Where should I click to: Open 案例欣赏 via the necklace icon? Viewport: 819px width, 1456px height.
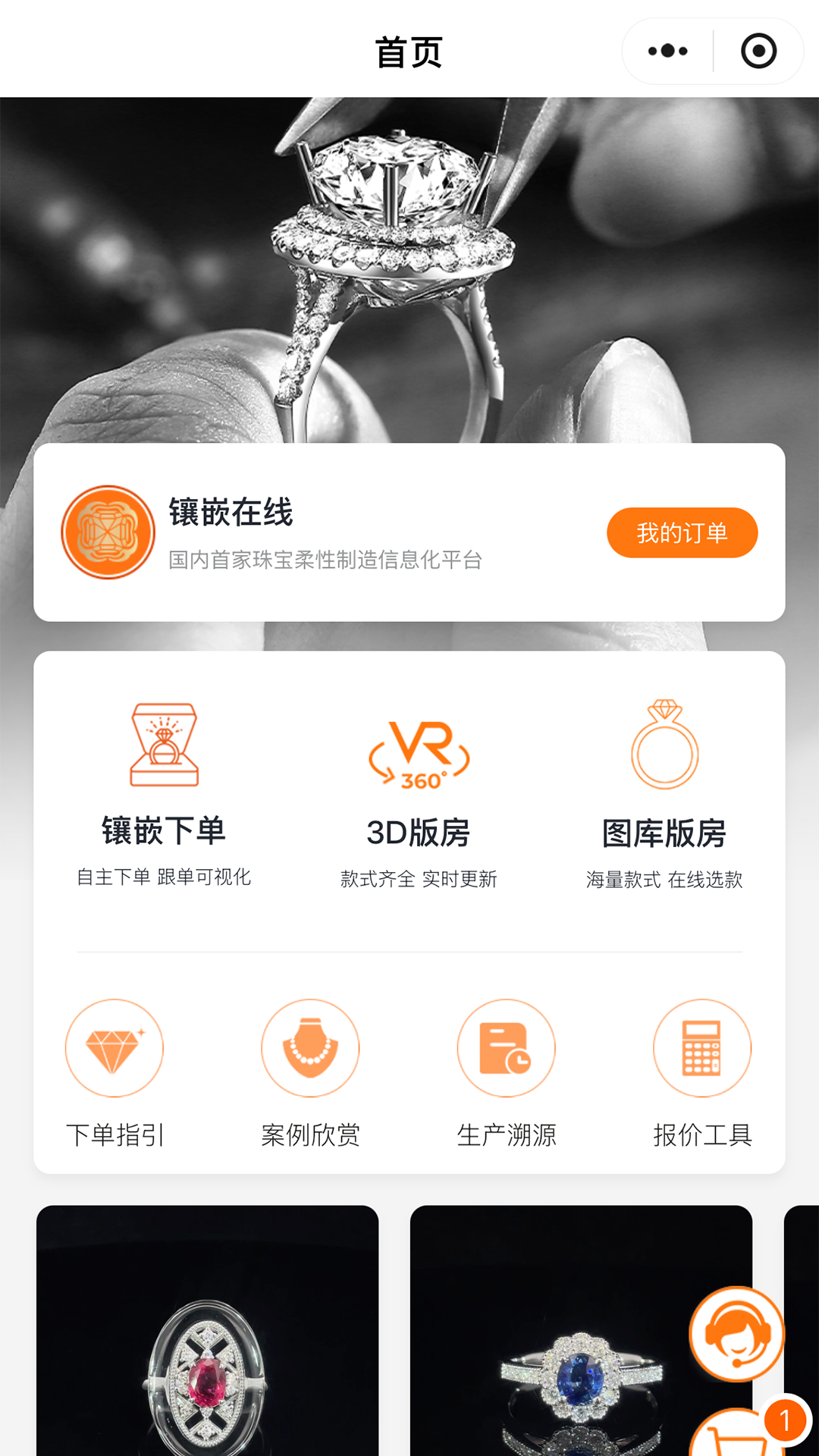(310, 1047)
